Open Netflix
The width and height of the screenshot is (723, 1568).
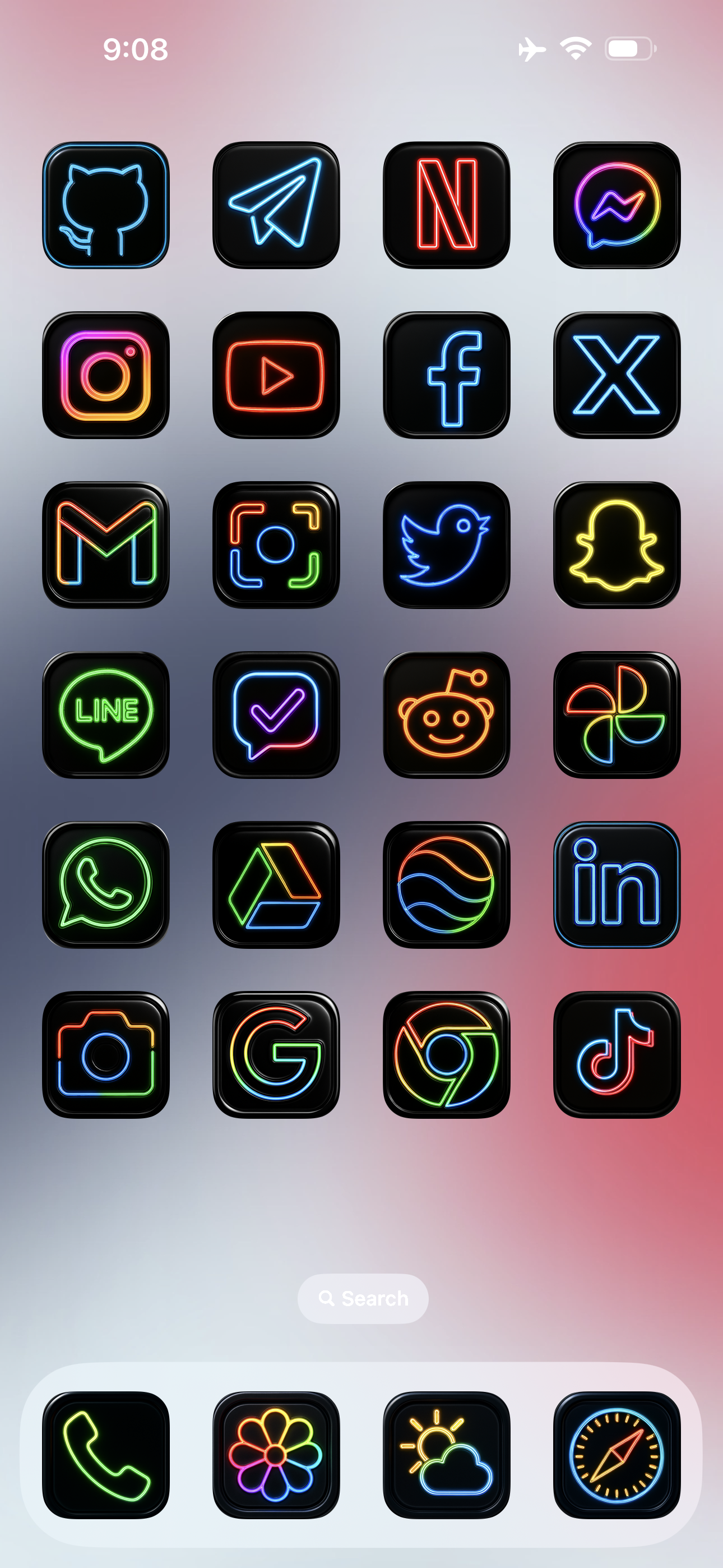[x=446, y=205]
